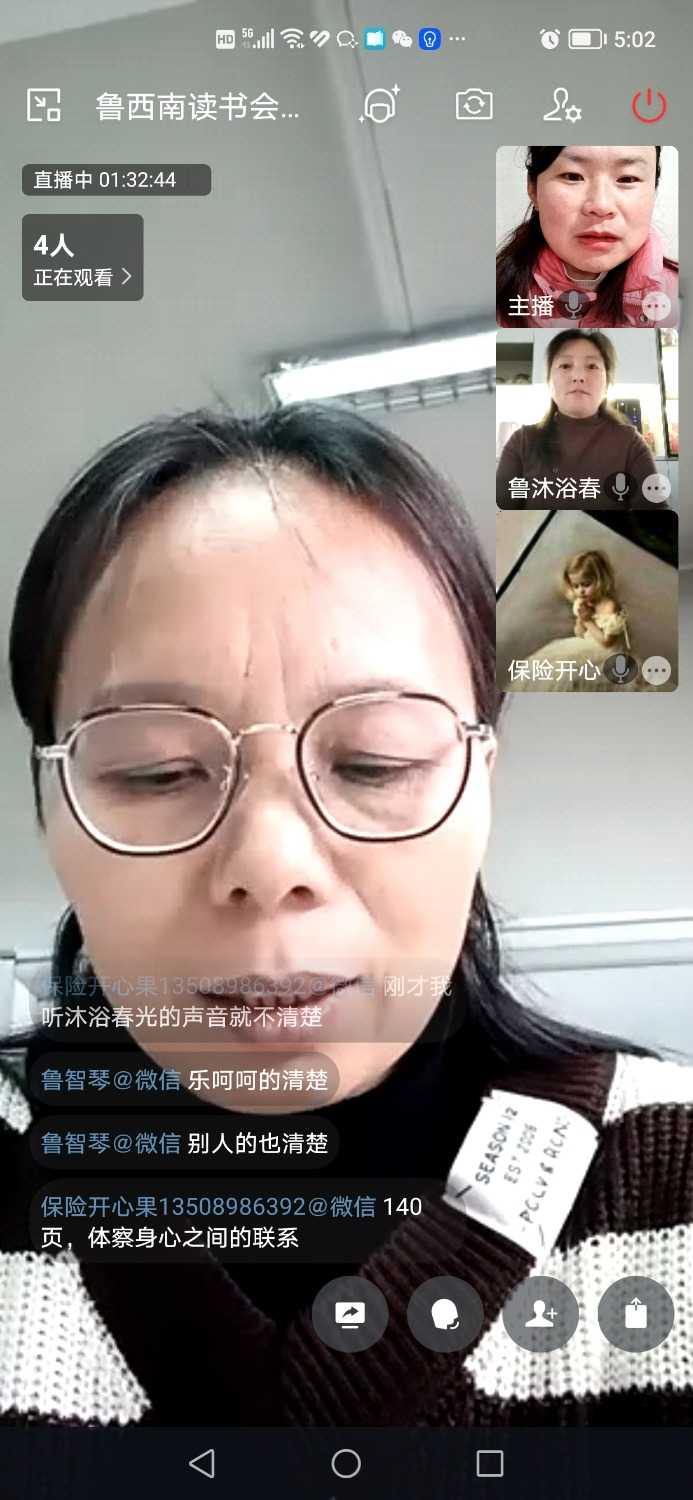Open participant management settings
693x1500 pixels.
[x=561, y=105]
